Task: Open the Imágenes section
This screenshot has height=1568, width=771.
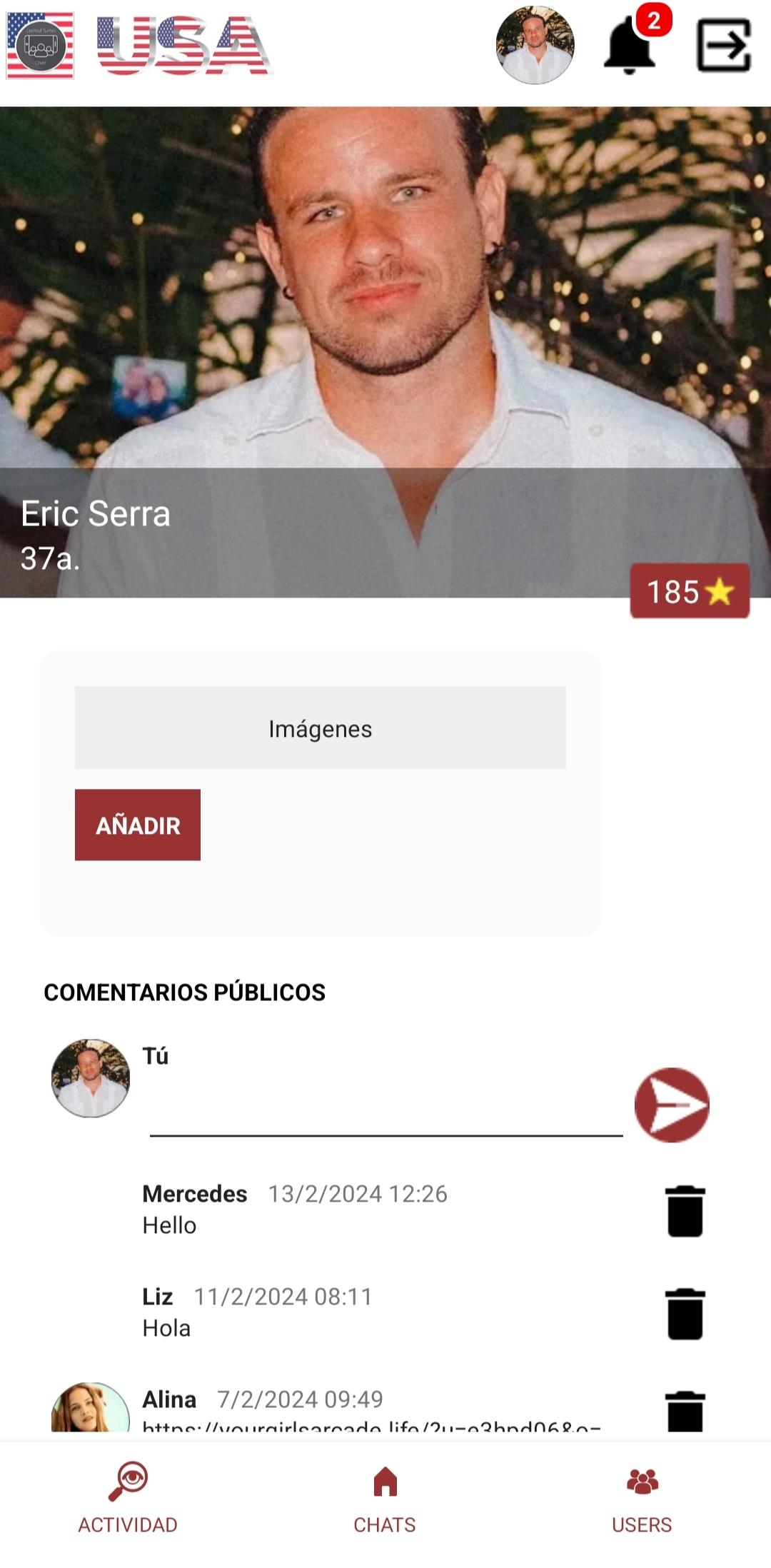Action: 321,728
